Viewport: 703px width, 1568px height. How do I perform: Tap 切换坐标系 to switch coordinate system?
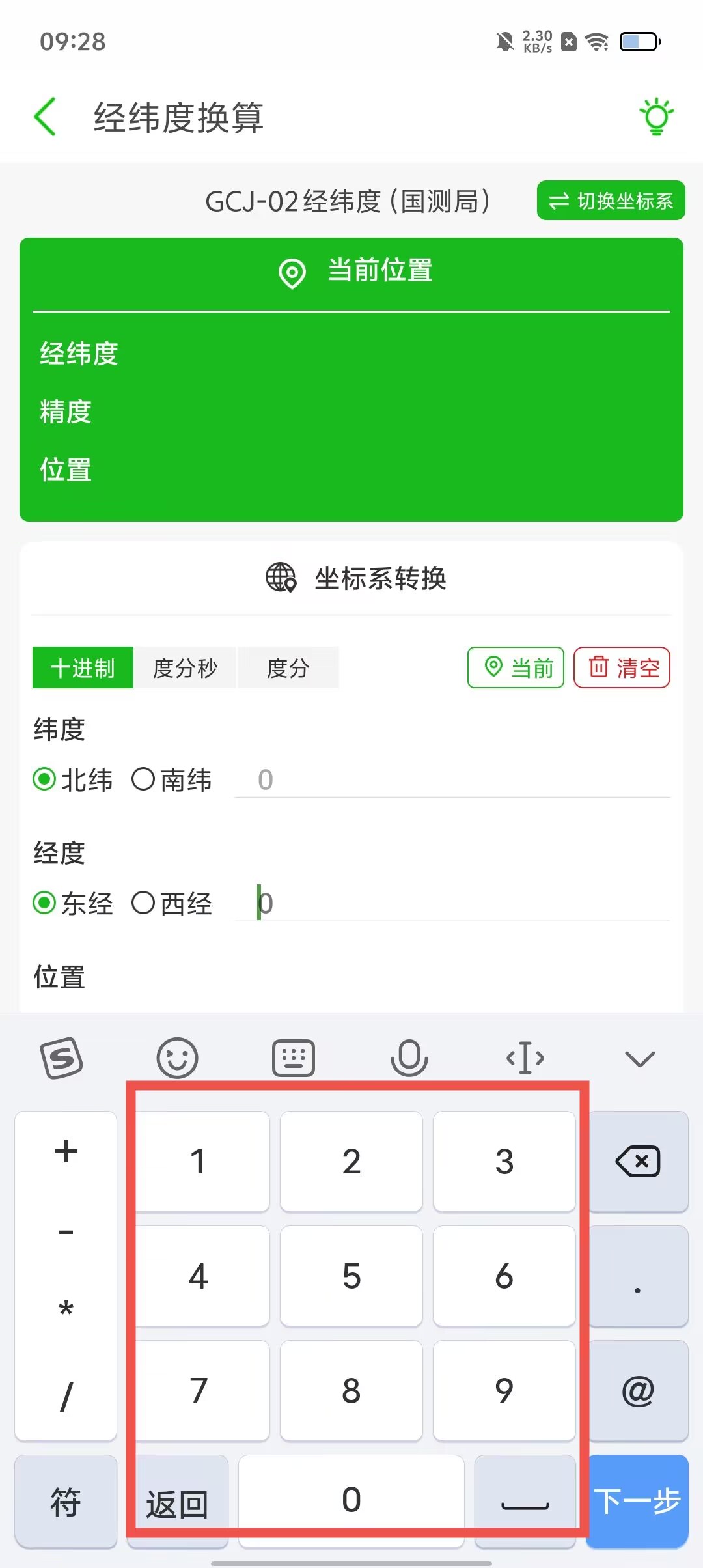[611, 201]
